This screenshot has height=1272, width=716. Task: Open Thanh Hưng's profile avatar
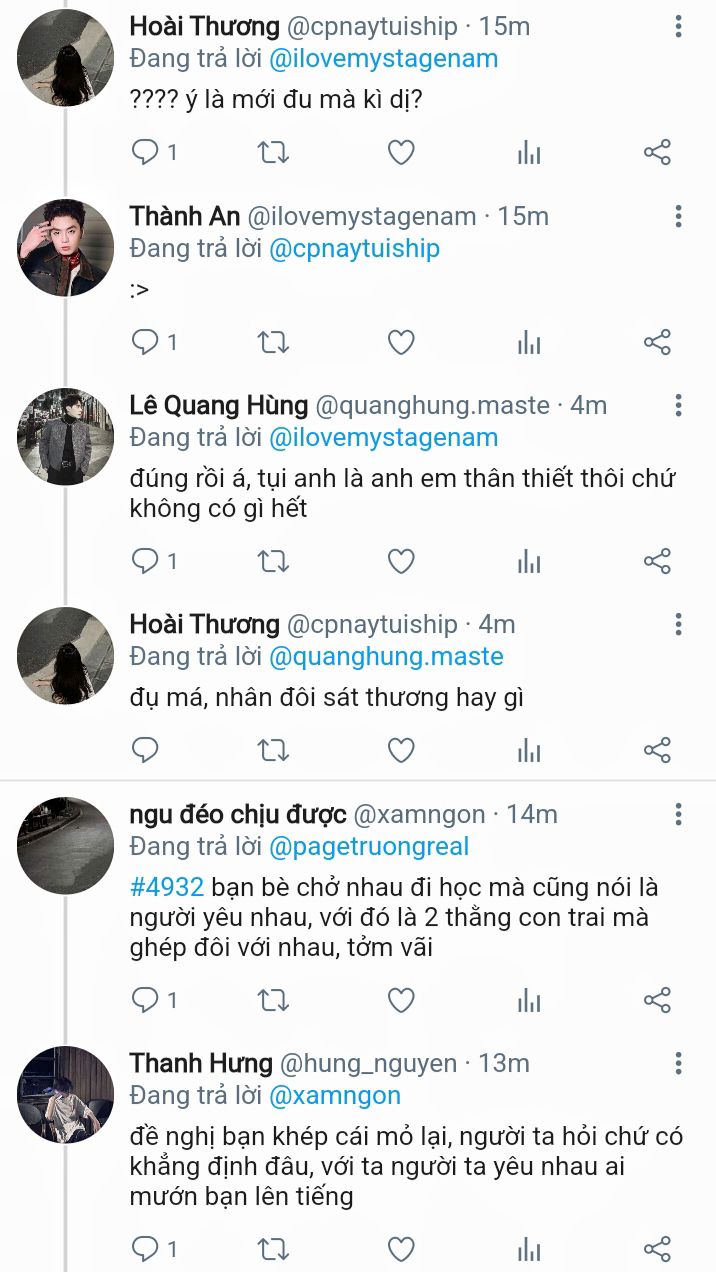[66, 1095]
